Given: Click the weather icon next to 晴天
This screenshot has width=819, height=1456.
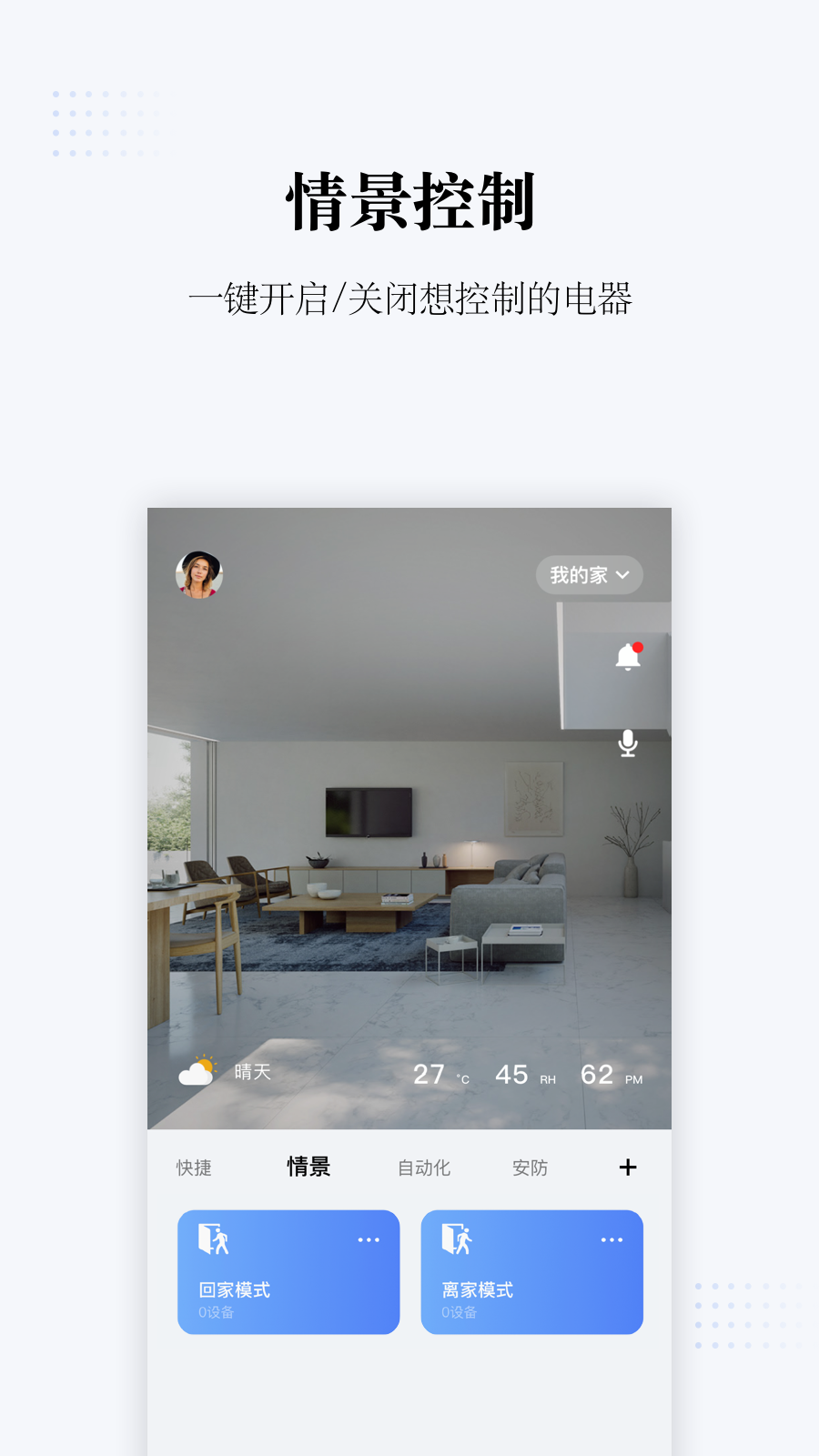Looking at the screenshot, I should pyautogui.click(x=197, y=1072).
